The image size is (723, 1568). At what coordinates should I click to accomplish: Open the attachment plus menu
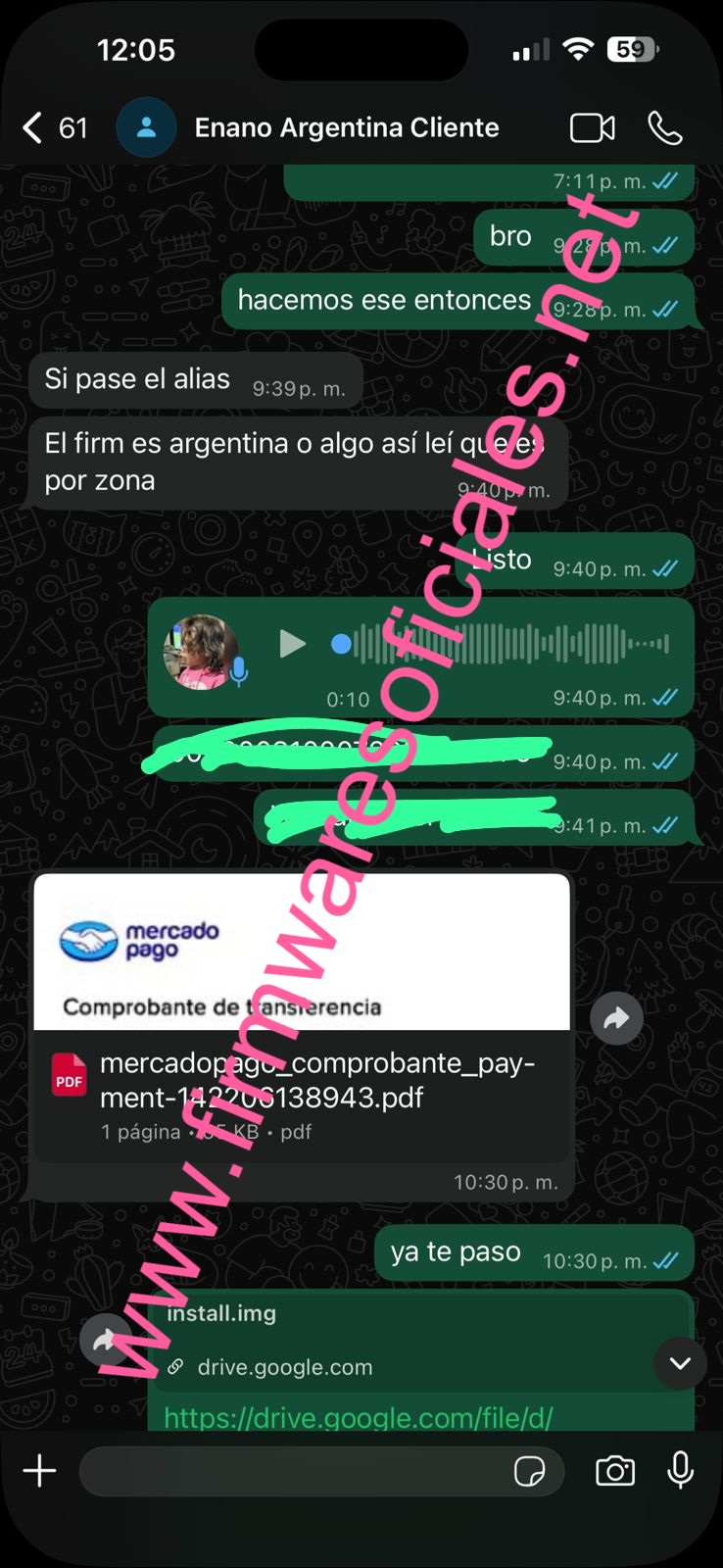click(x=39, y=1471)
